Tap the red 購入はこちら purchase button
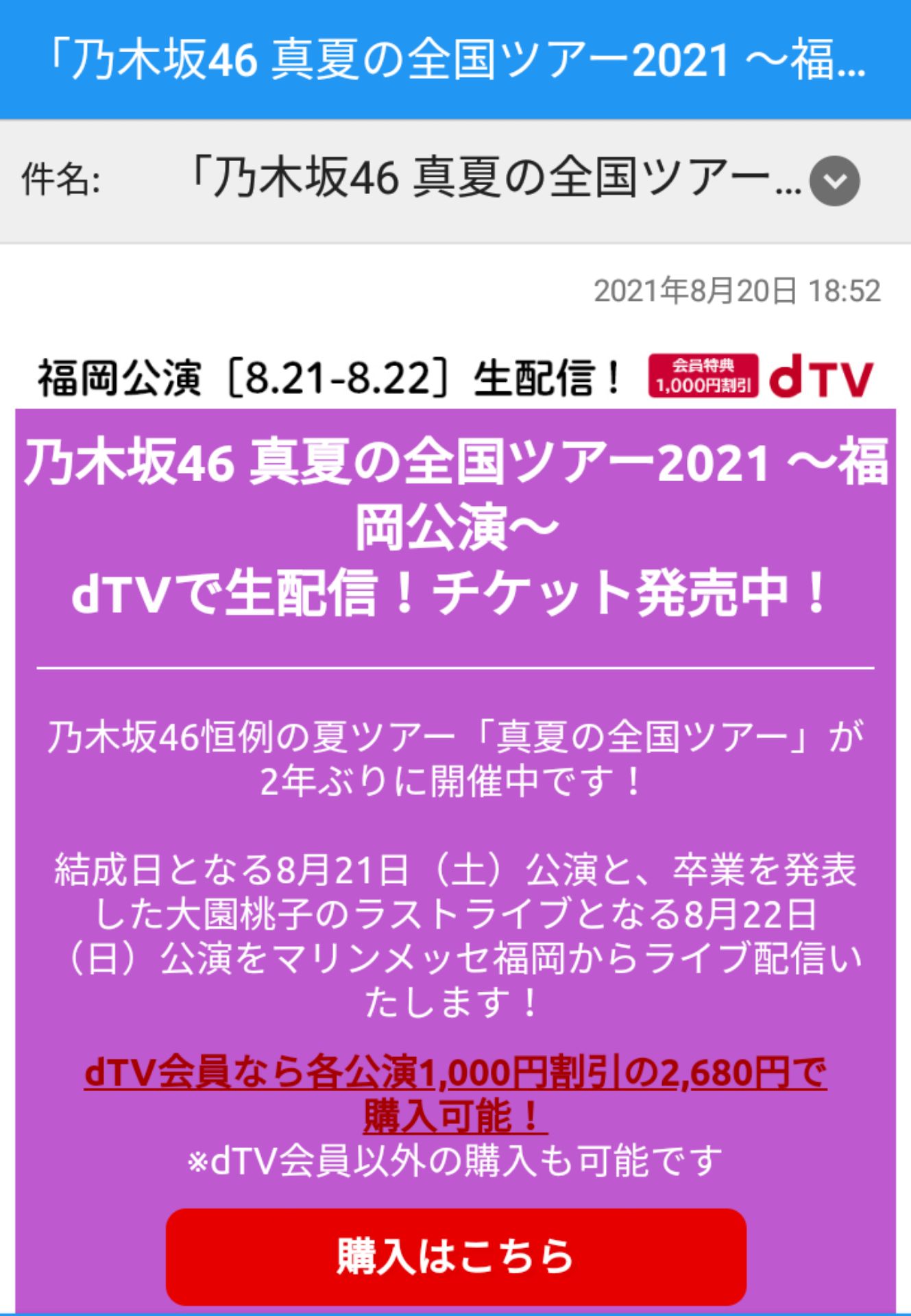 455,1256
